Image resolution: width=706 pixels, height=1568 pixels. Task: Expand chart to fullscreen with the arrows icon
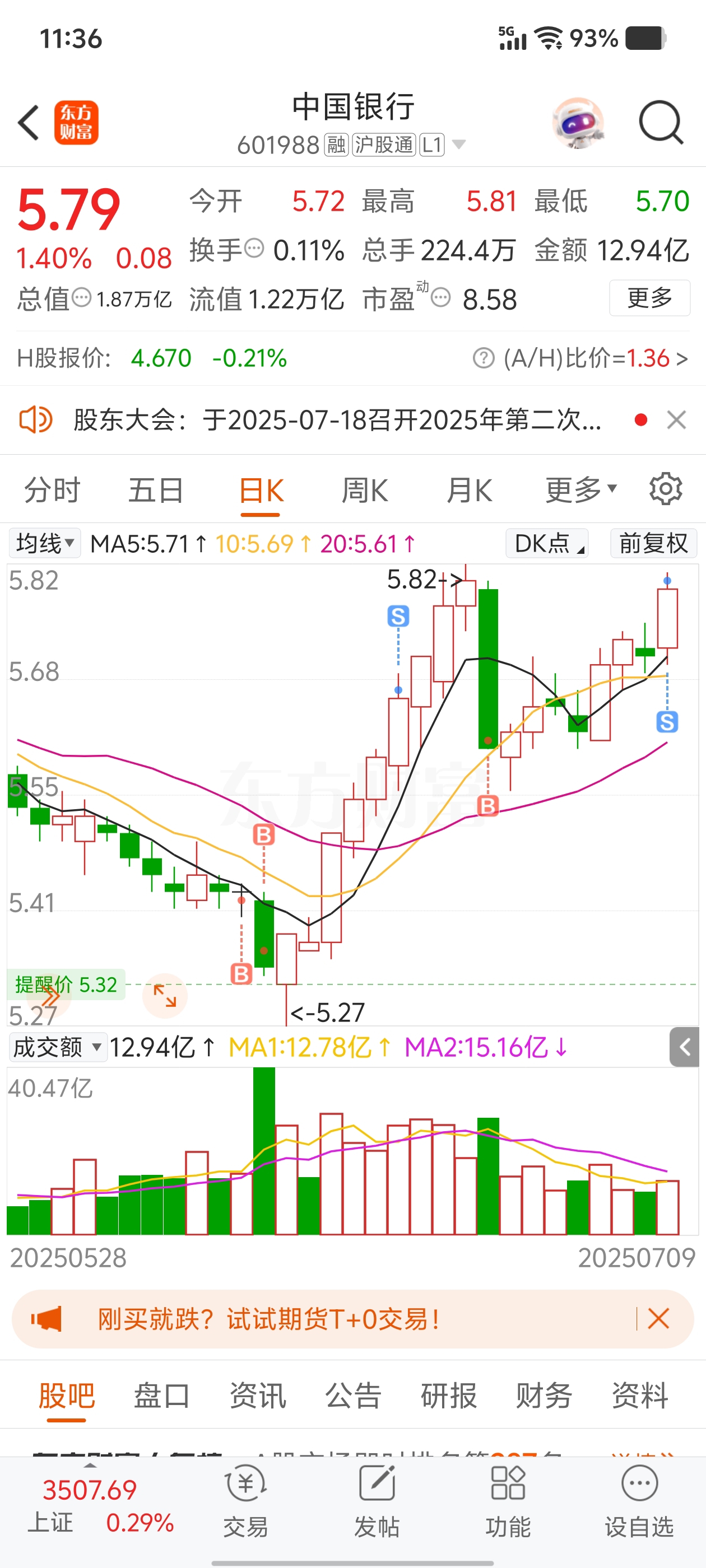tap(165, 996)
